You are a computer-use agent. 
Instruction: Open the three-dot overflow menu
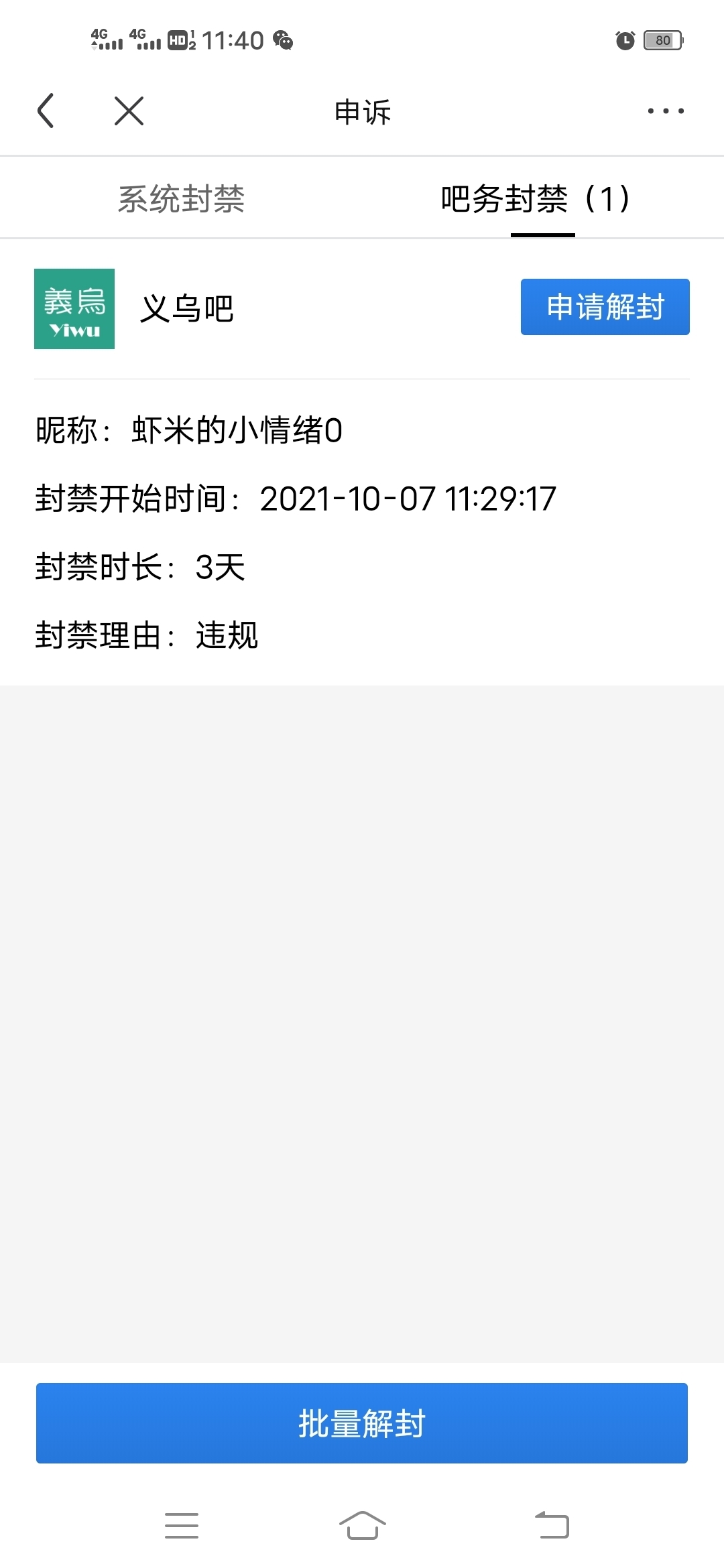[x=665, y=111]
